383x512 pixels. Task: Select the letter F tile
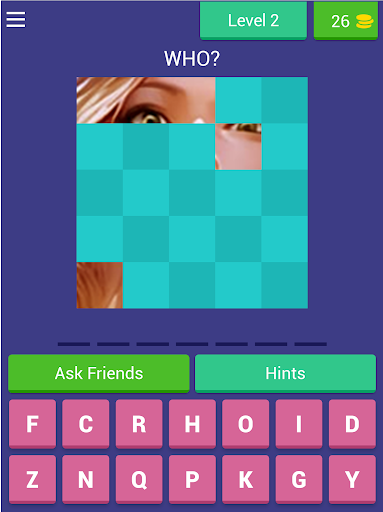pyautogui.click(x=32, y=424)
